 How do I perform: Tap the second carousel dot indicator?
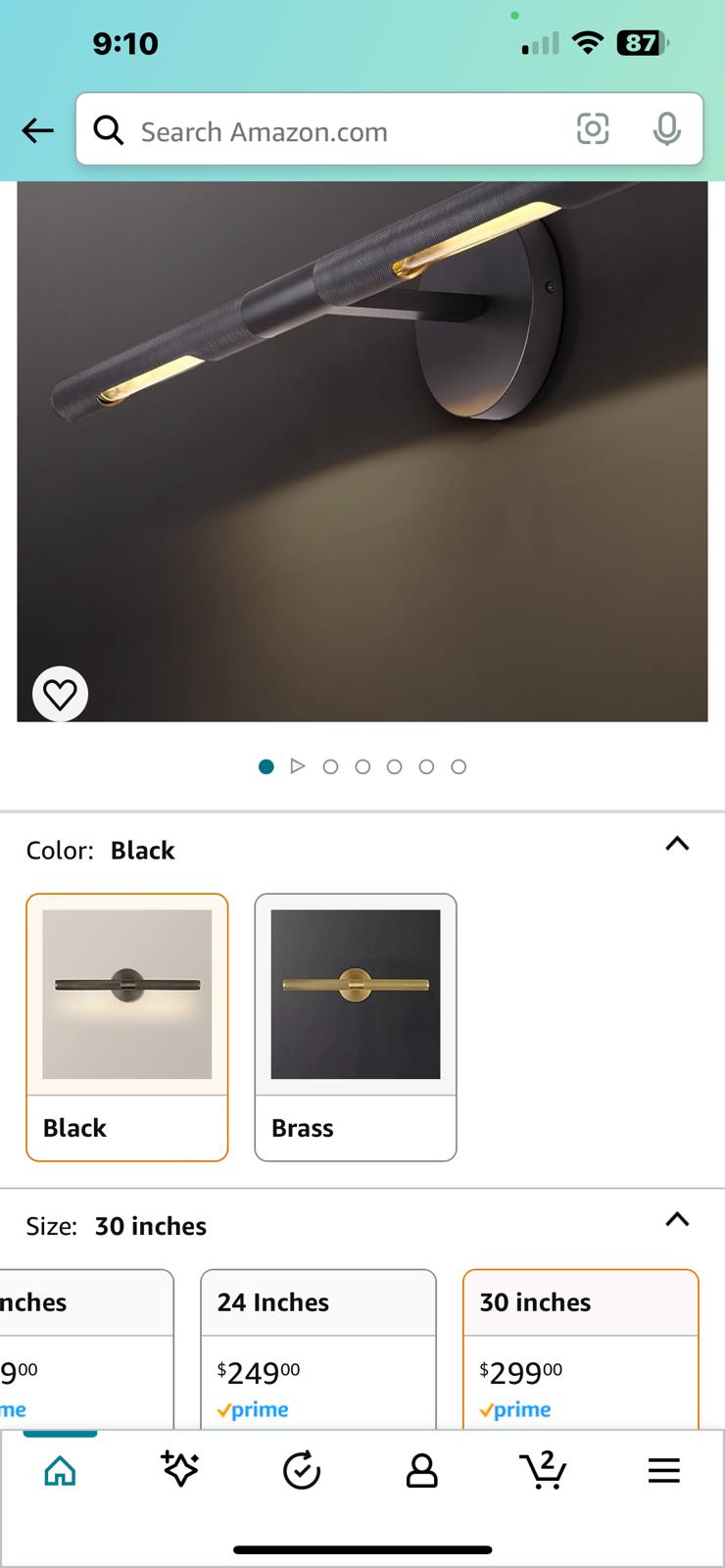[330, 767]
